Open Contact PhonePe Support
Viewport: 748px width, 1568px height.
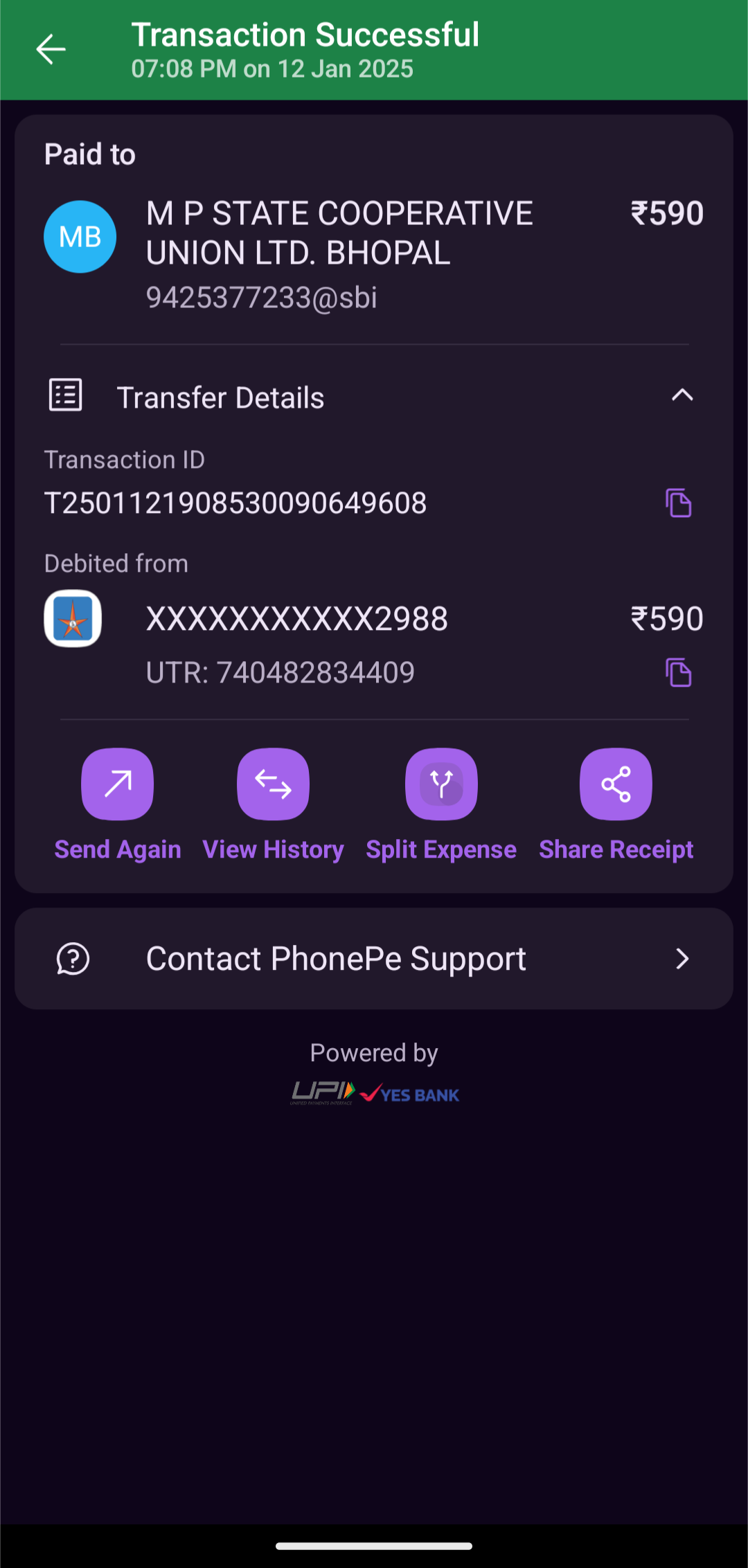[x=374, y=959]
